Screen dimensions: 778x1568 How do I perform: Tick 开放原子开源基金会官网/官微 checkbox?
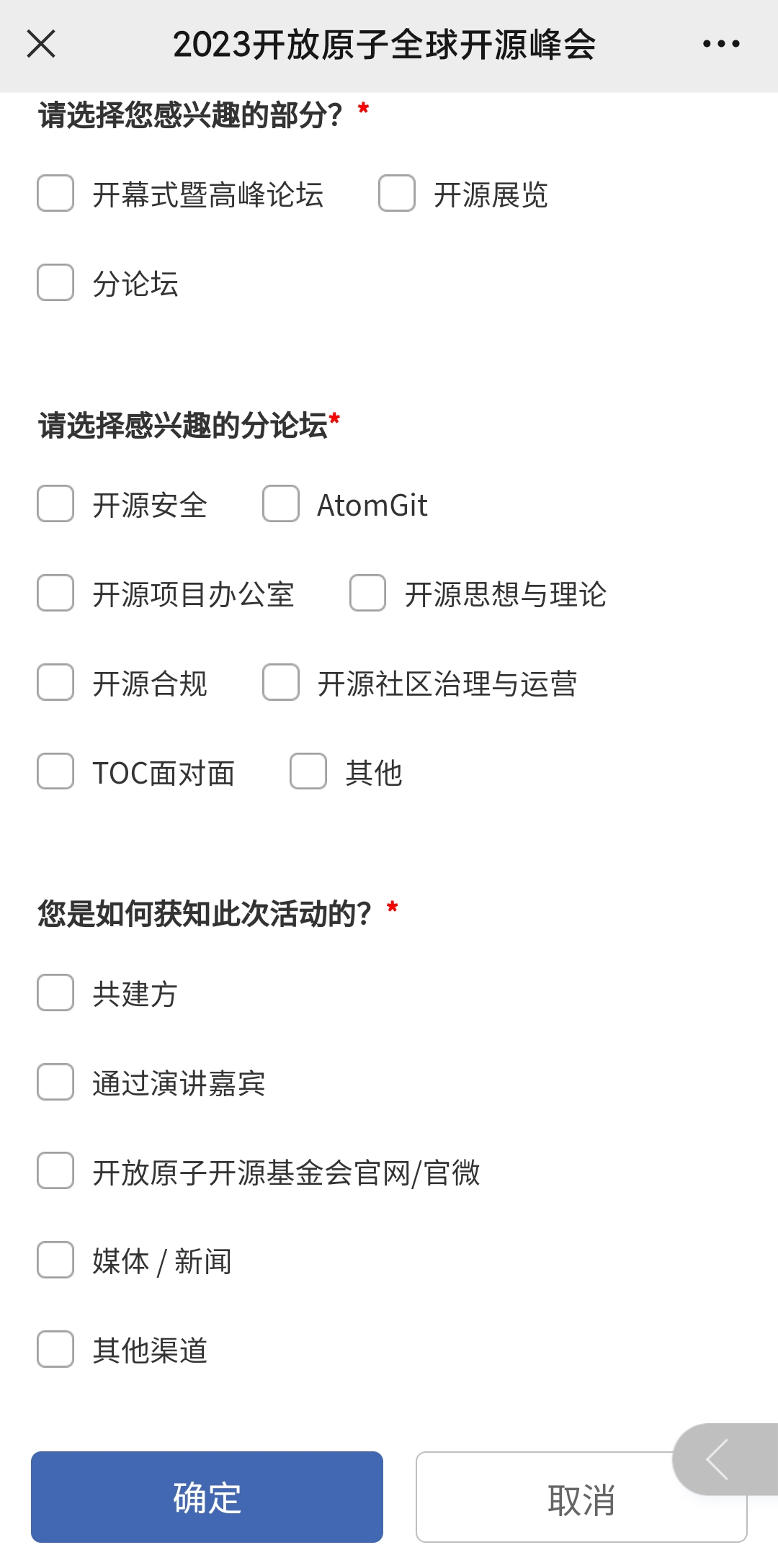(x=55, y=1170)
